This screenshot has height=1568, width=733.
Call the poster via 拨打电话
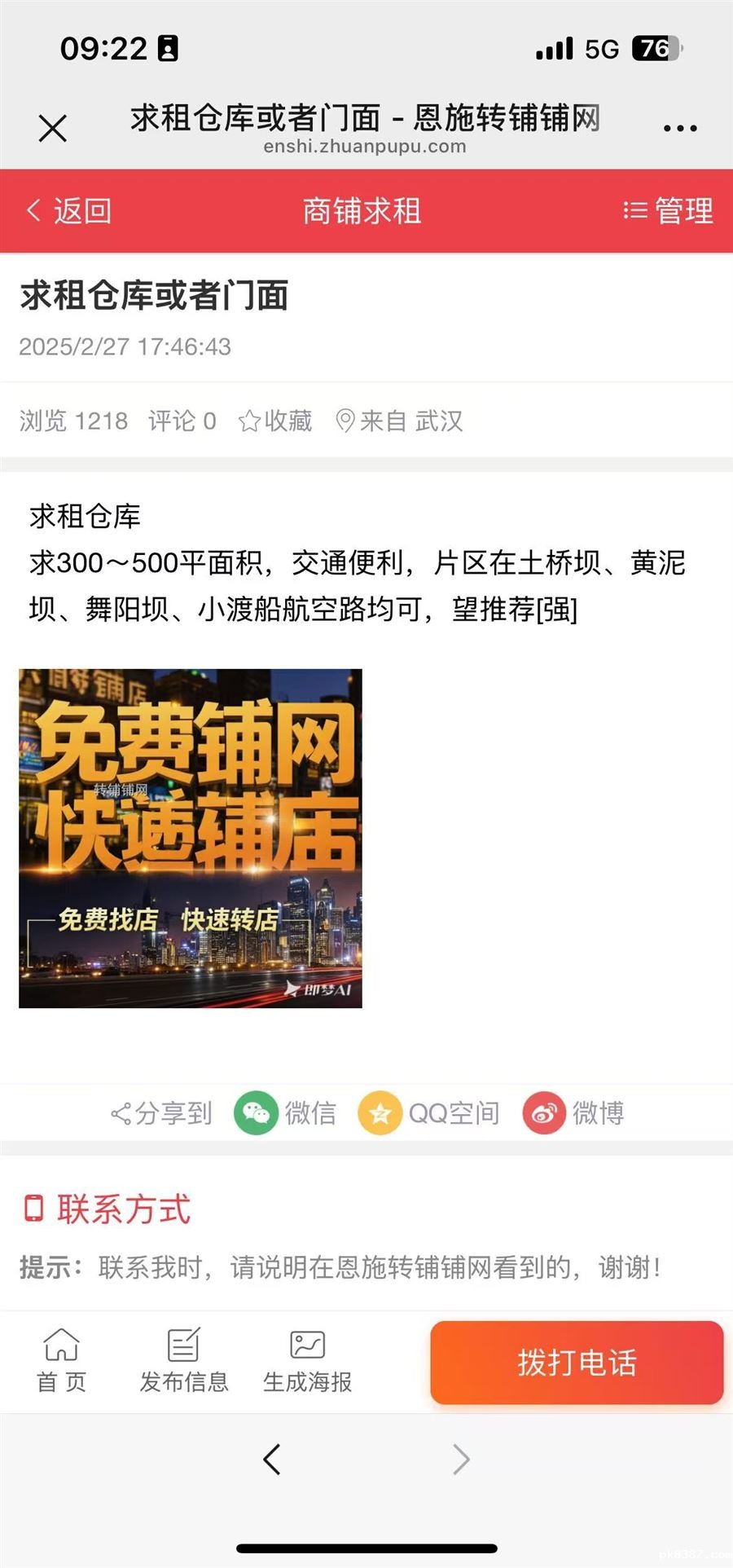(577, 1363)
